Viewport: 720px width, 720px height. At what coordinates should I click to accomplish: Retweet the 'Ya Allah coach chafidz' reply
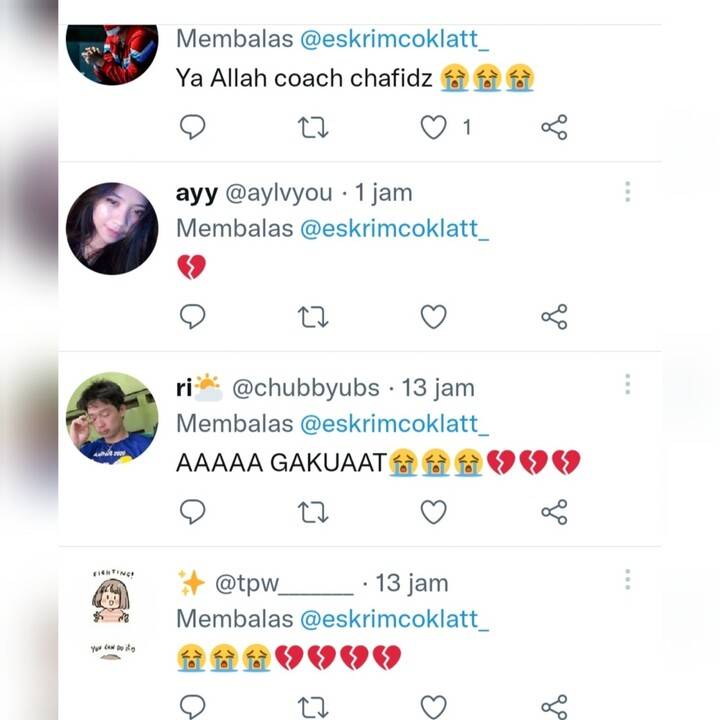coord(313,127)
